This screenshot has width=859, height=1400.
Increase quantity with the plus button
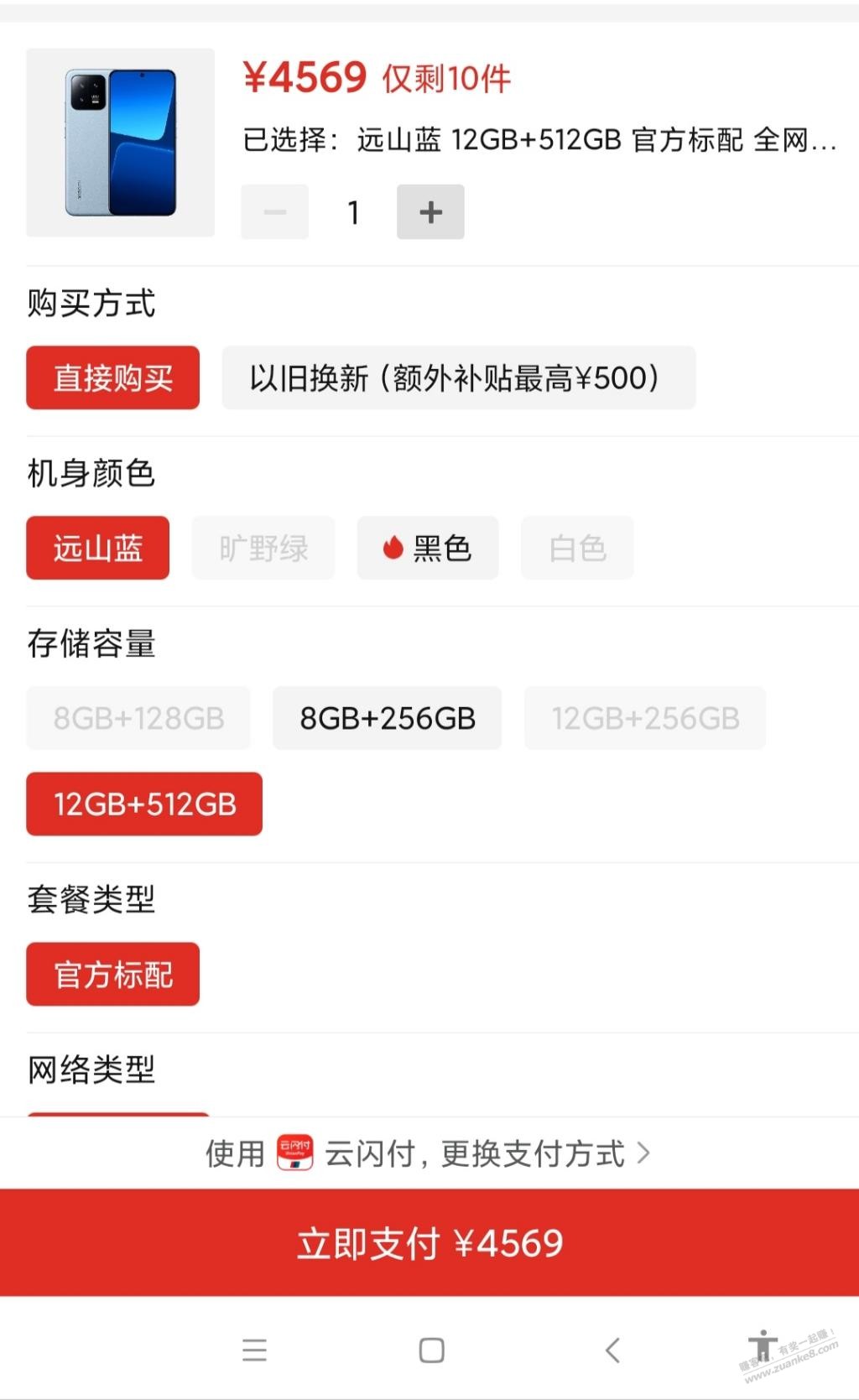pos(430,212)
